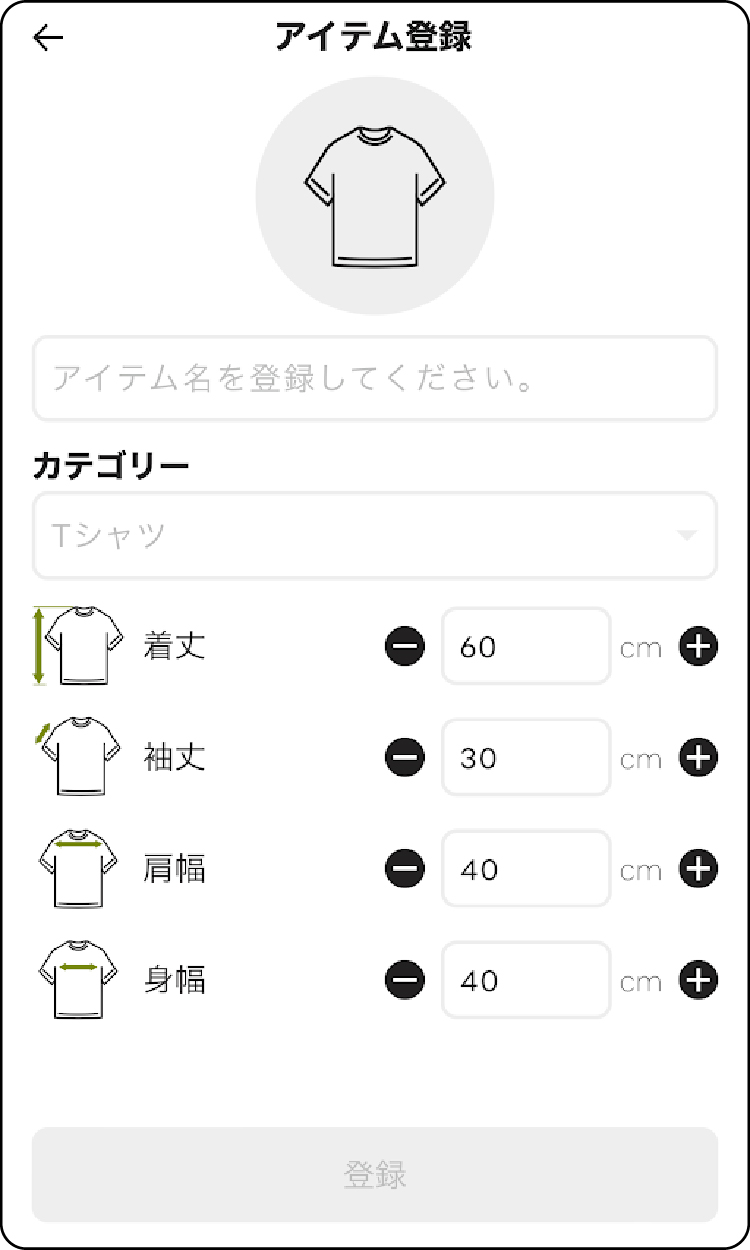Decrease 着丈 with the minus button

tap(404, 647)
